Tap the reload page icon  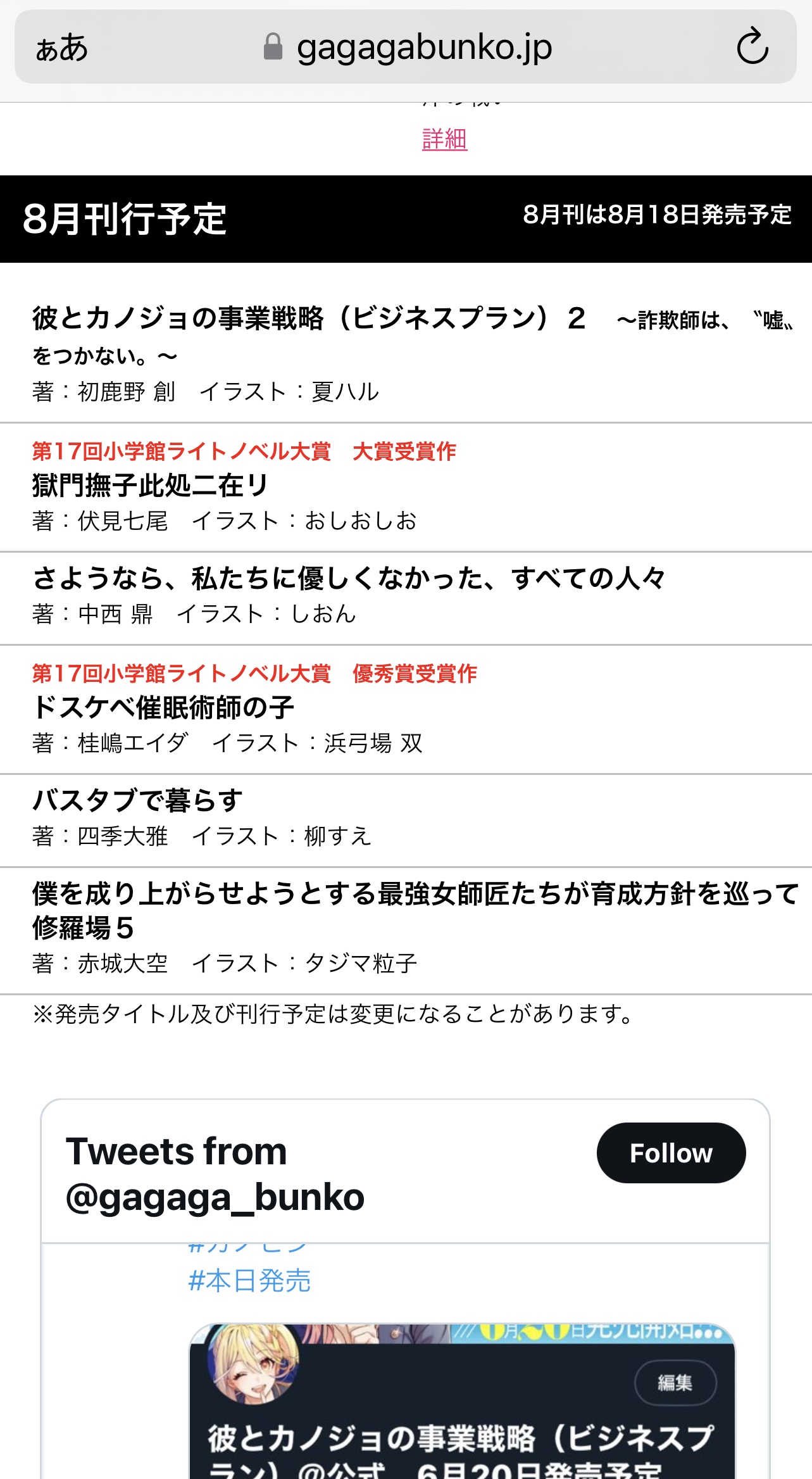tap(752, 47)
